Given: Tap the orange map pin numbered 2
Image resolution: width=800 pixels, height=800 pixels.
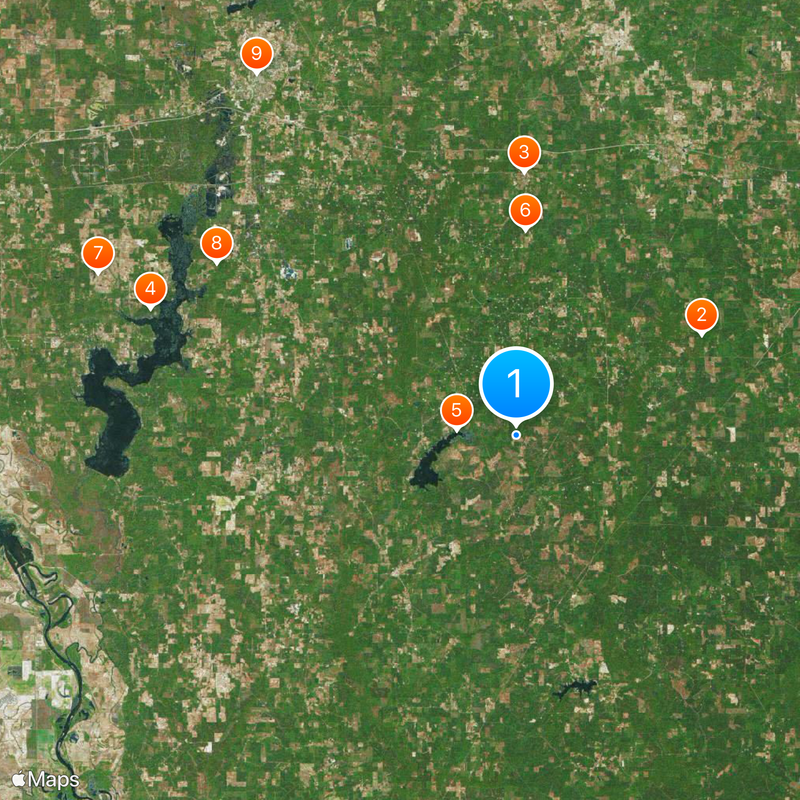Looking at the screenshot, I should pos(701,316).
